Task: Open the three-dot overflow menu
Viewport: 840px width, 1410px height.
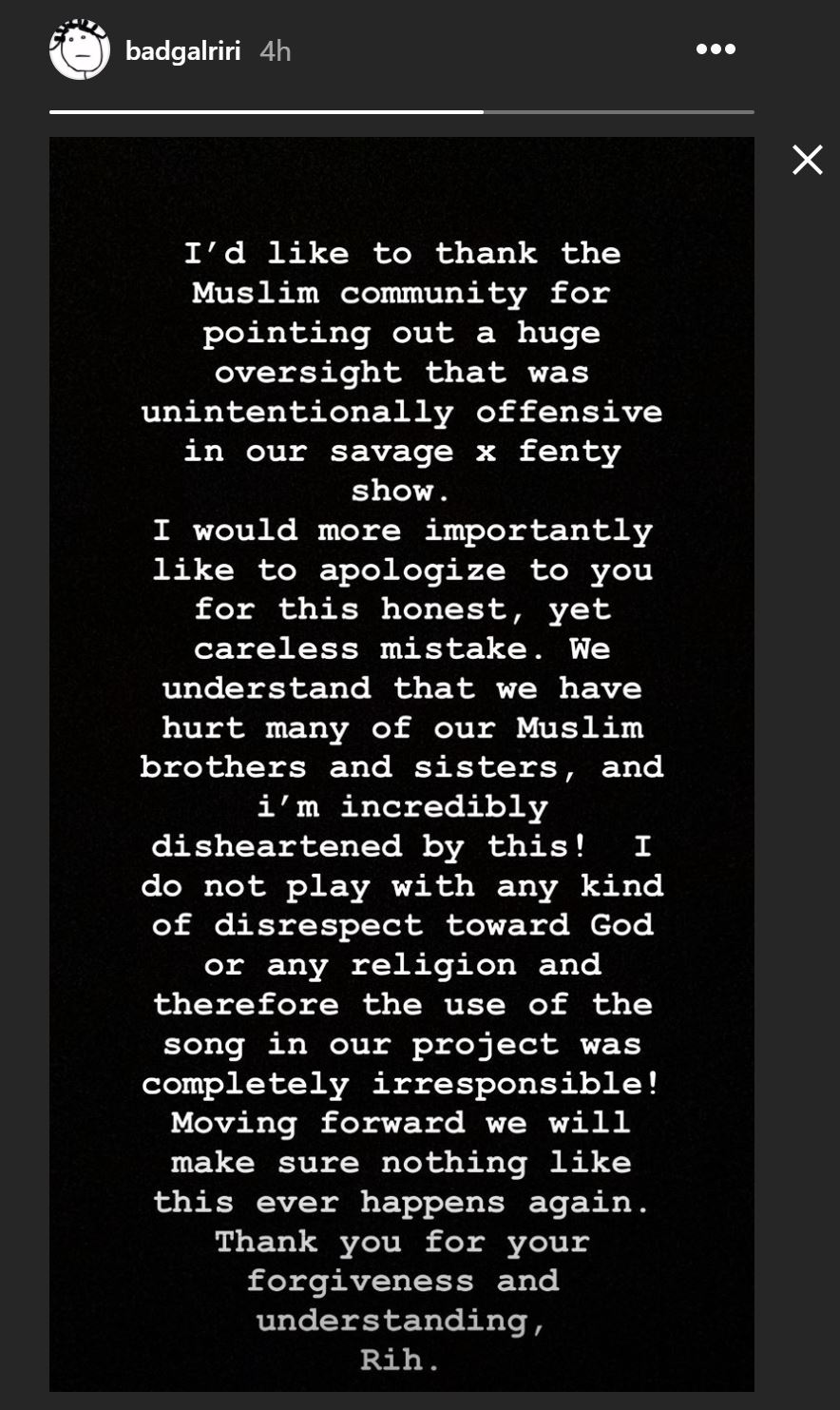Action: 715,49
